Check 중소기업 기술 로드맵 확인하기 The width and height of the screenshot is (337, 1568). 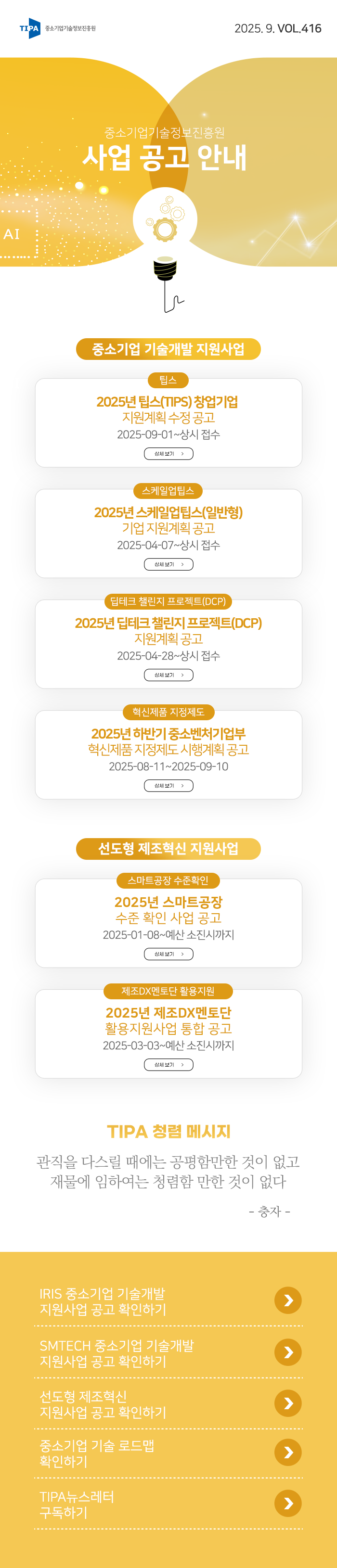pyautogui.click(x=287, y=1453)
